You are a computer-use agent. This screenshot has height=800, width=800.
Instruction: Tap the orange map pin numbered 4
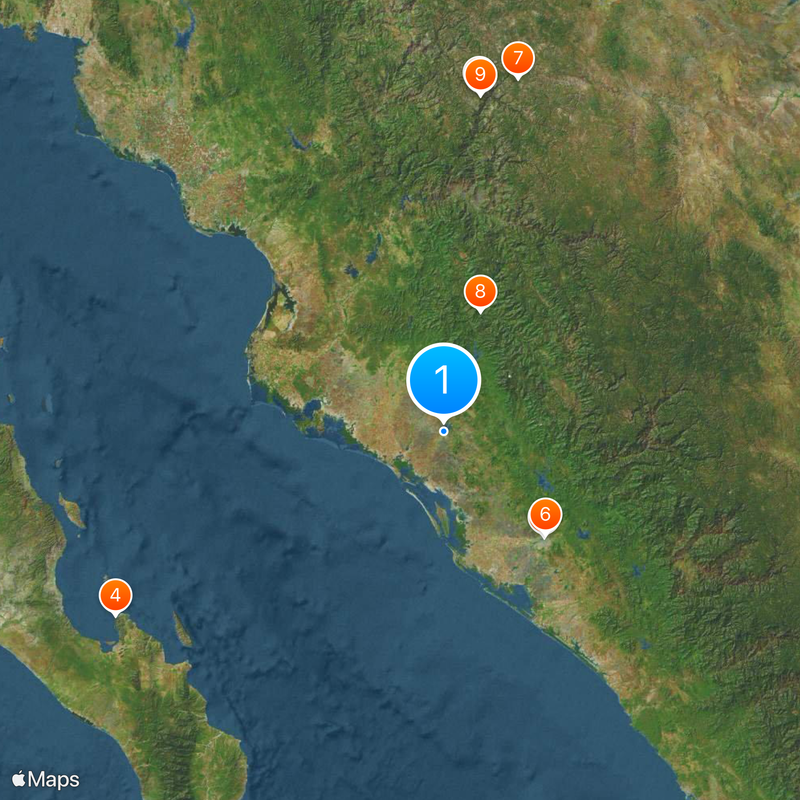116,596
